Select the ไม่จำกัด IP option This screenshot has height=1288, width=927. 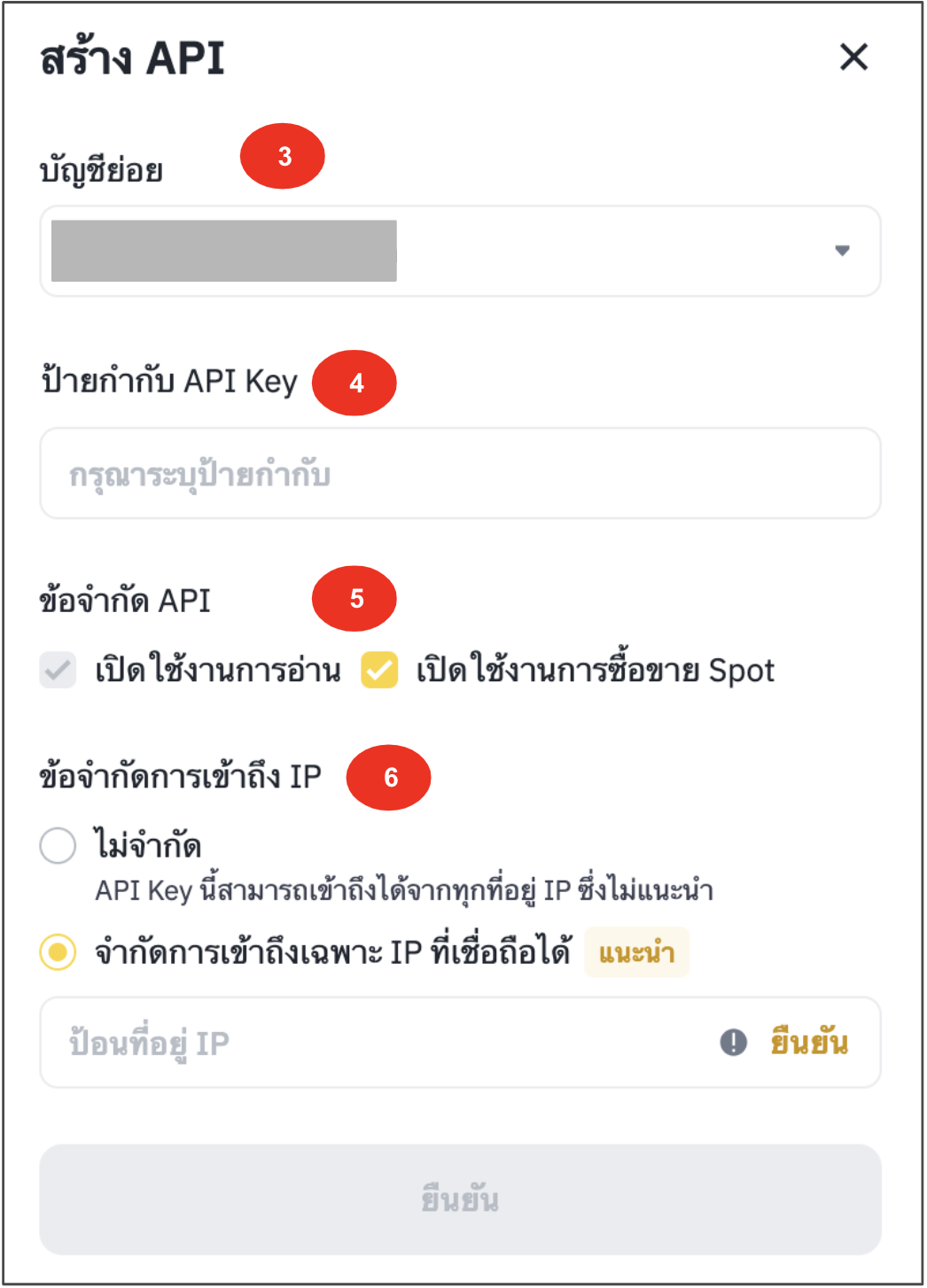(x=58, y=845)
